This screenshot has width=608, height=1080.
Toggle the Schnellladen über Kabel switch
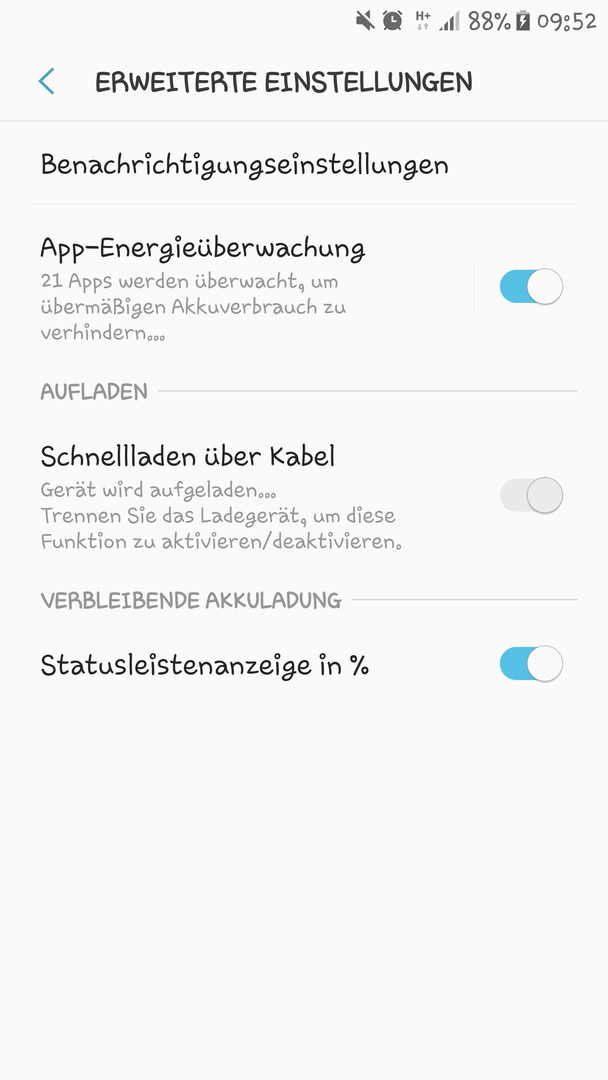click(531, 495)
